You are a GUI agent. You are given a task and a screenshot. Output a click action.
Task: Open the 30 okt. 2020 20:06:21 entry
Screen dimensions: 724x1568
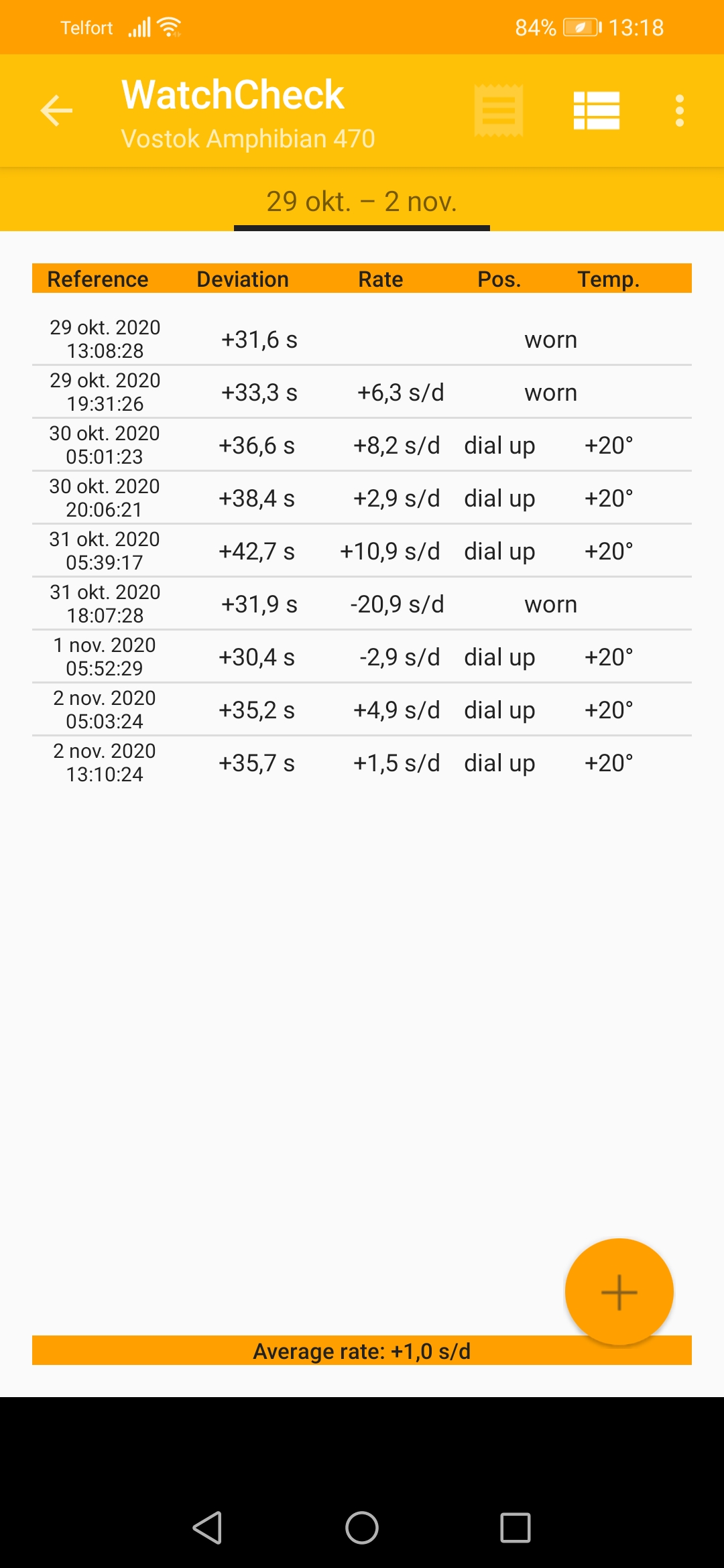click(362, 498)
